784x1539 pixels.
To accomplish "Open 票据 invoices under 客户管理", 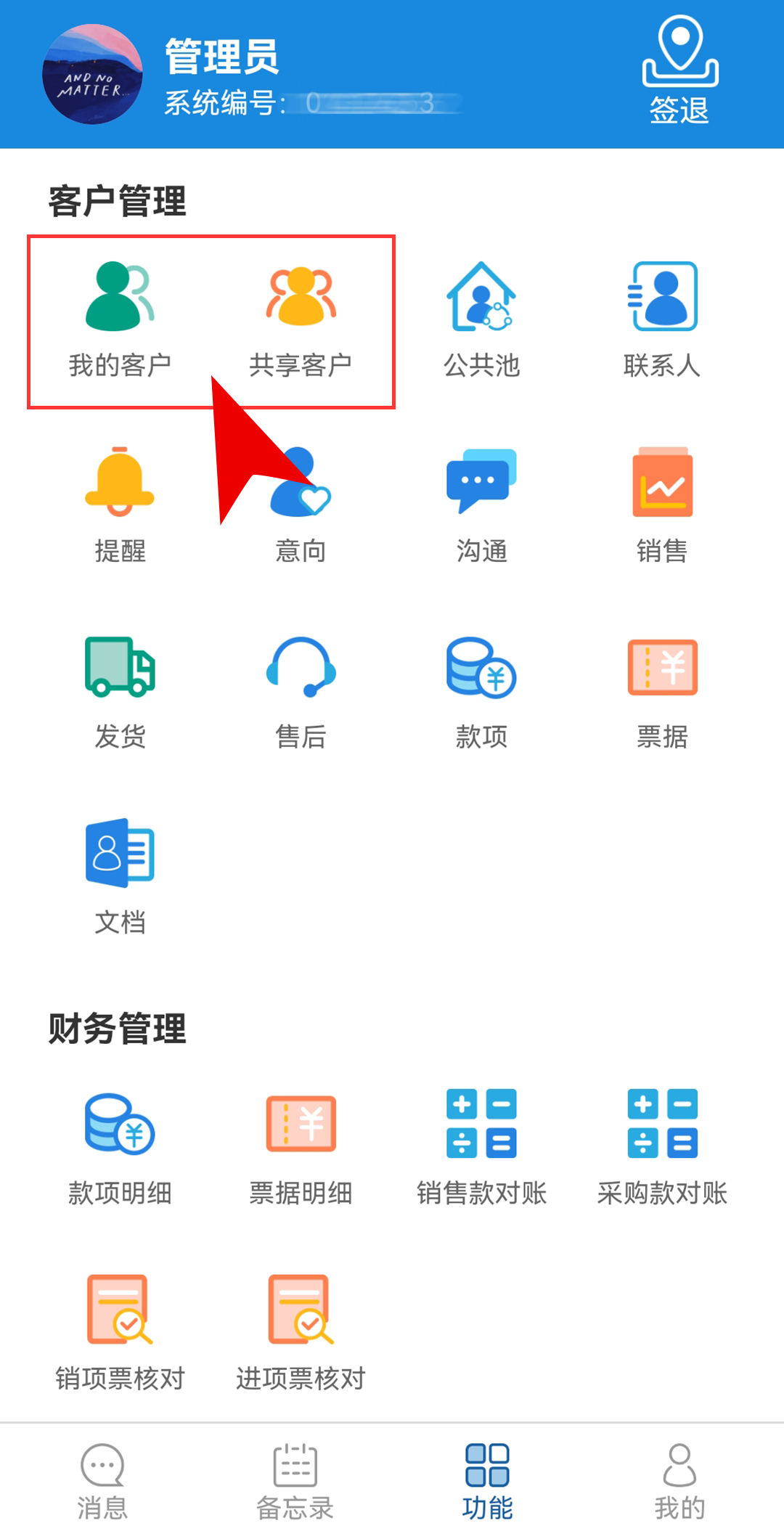I will 662,691.
